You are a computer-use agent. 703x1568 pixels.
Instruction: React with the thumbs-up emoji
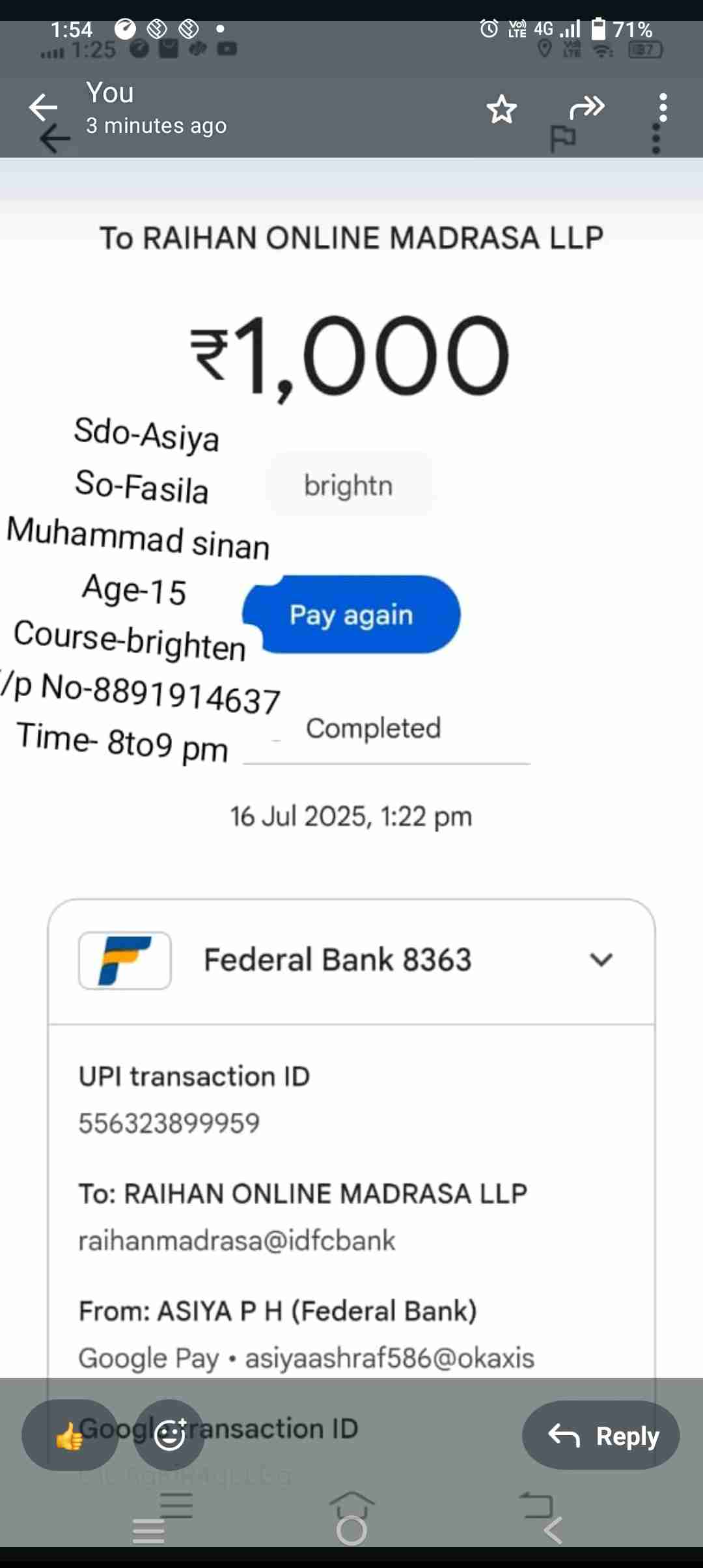[x=70, y=1435]
